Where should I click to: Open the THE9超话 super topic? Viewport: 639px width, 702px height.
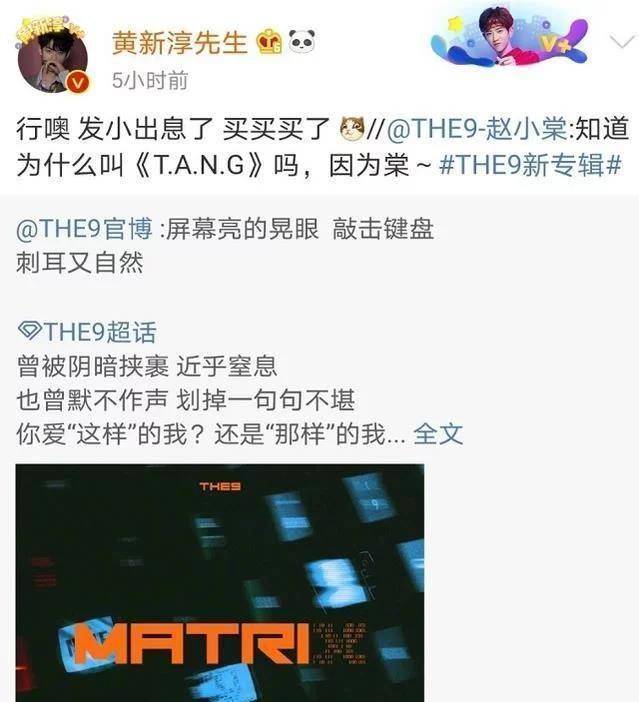[x=88, y=333]
